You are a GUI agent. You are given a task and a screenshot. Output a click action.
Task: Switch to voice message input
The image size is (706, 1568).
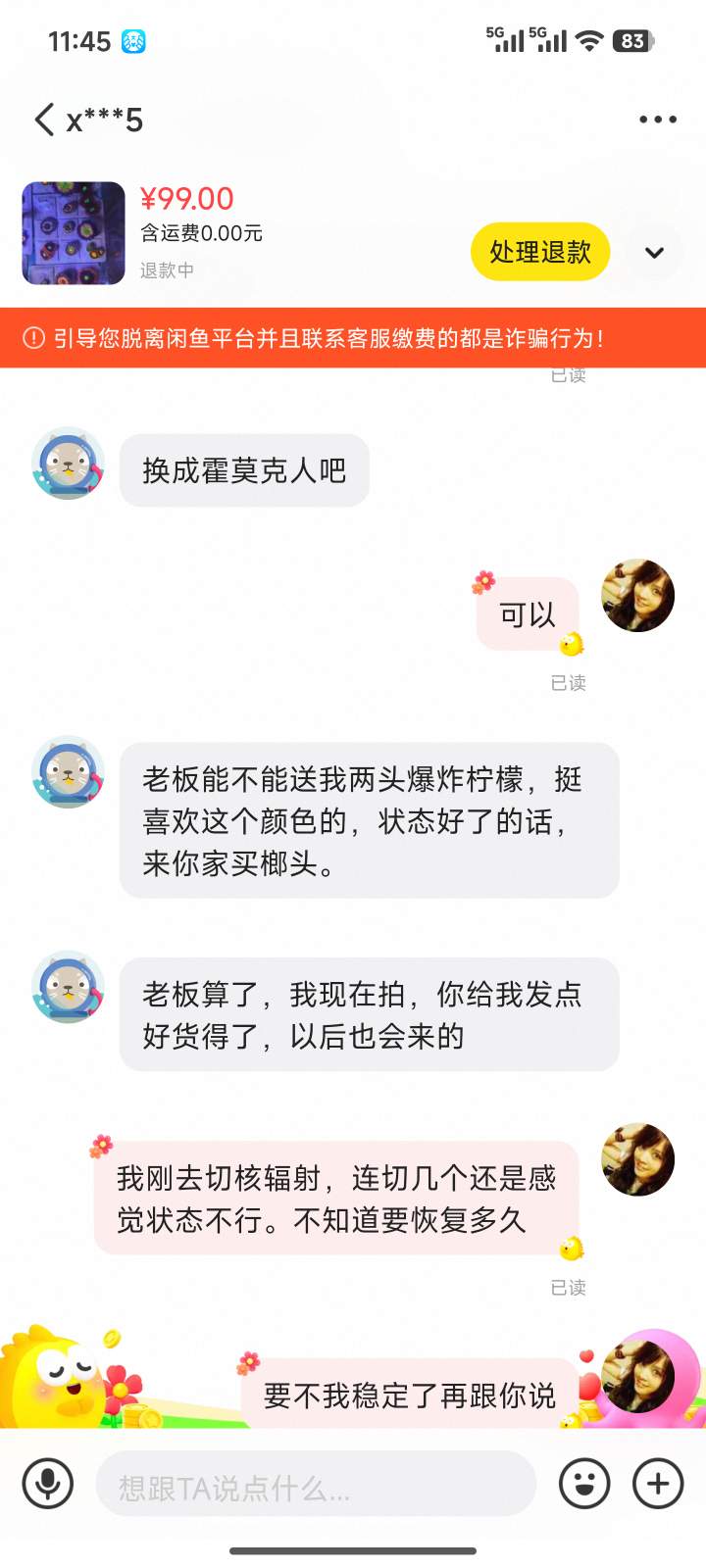click(47, 1484)
